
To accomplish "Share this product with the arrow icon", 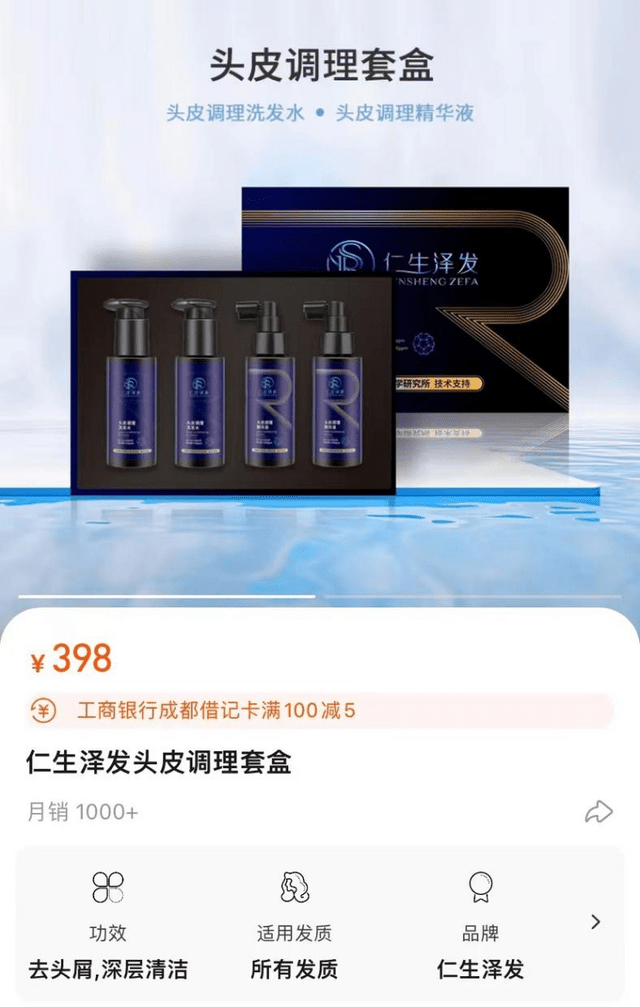I will tap(598, 811).
